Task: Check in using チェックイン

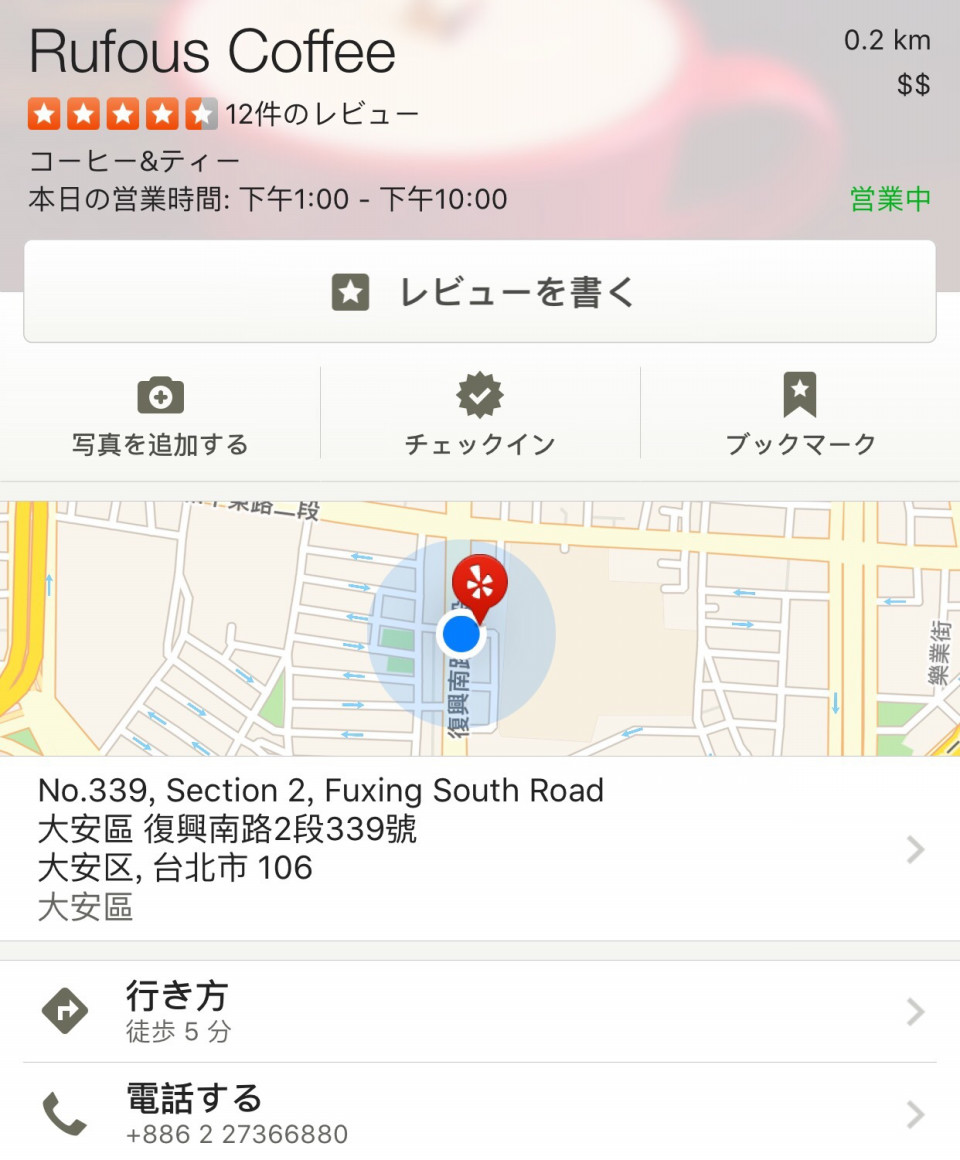Action: 480,417
